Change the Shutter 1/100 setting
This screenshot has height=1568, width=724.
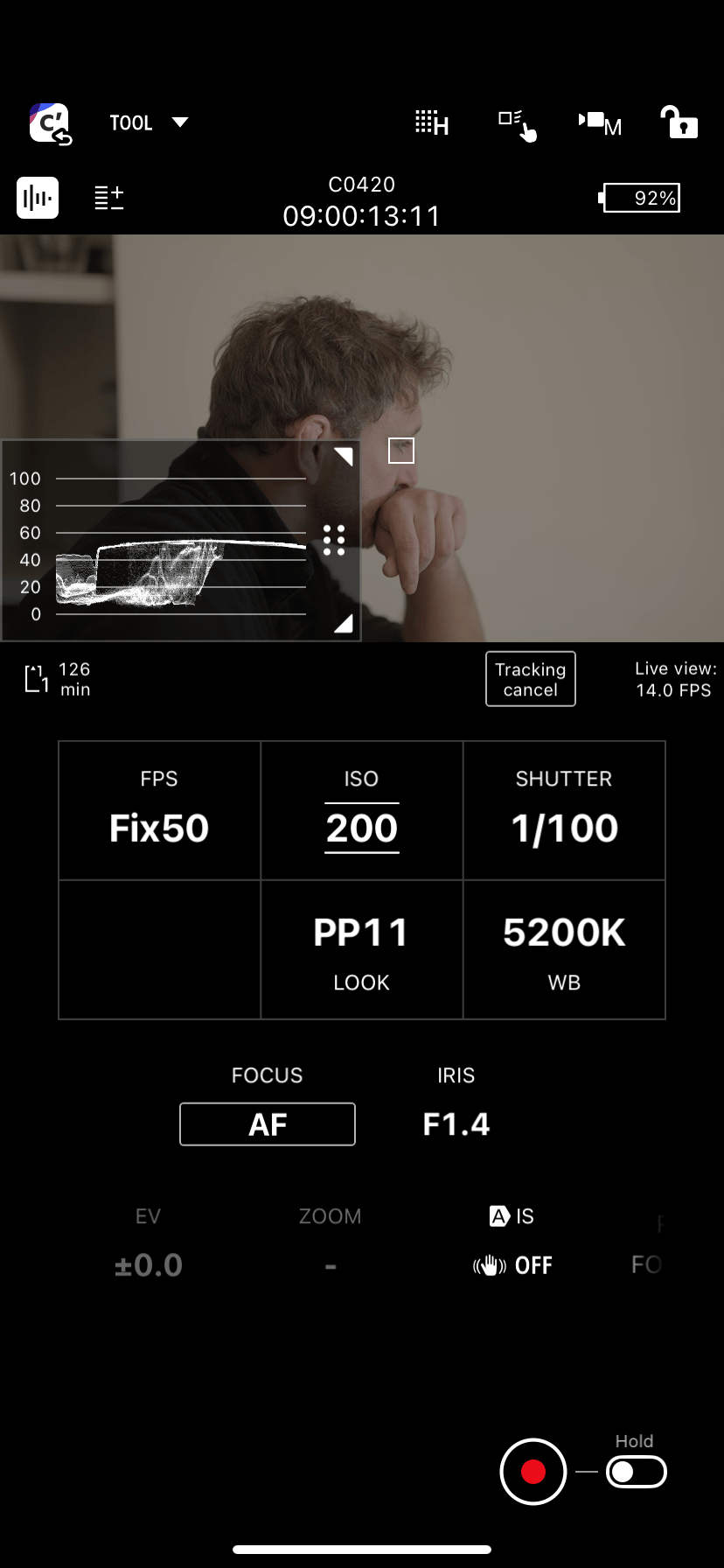[x=564, y=810]
